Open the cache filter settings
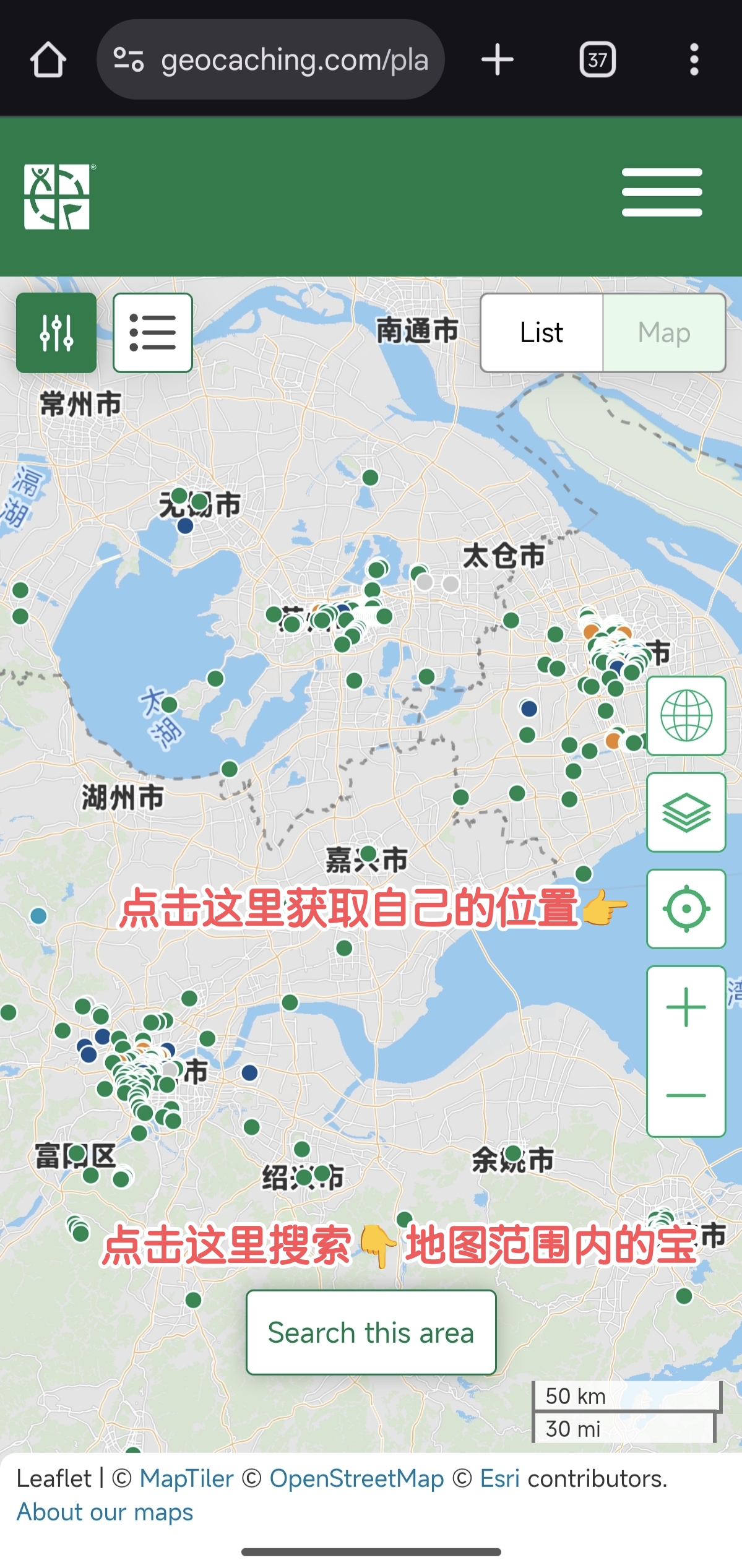This screenshot has height=1568, width=742. point(56,333)
